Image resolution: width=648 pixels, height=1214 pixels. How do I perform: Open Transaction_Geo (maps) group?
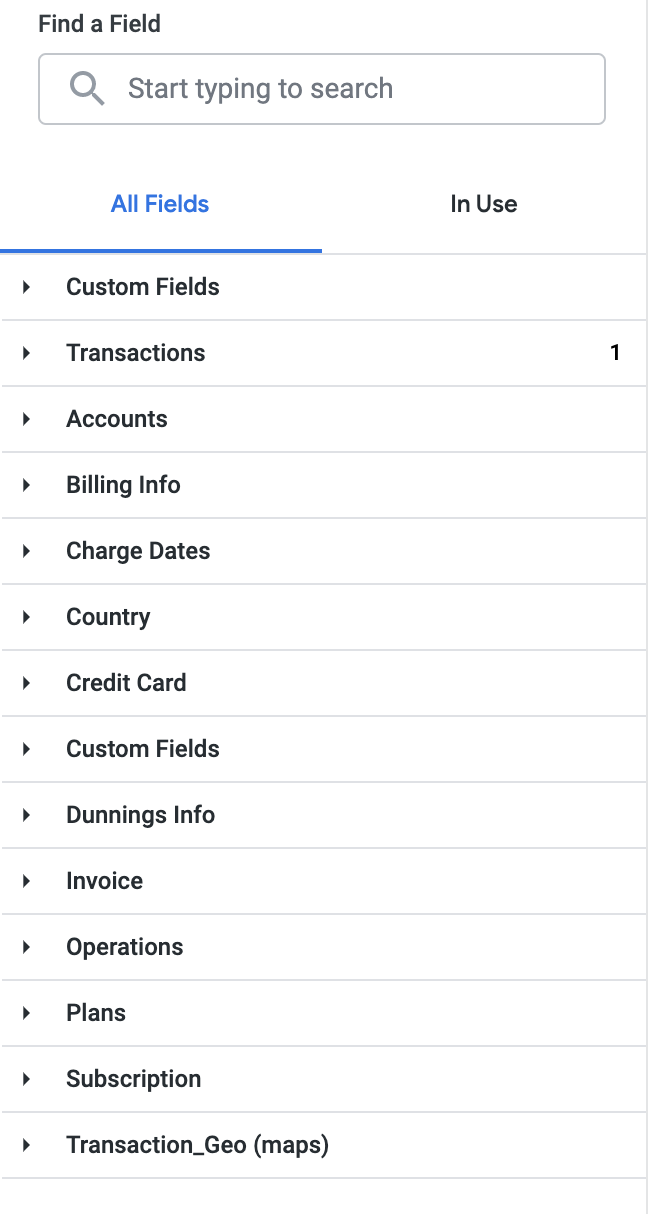pyautogui.click(x=197, y=1145)
